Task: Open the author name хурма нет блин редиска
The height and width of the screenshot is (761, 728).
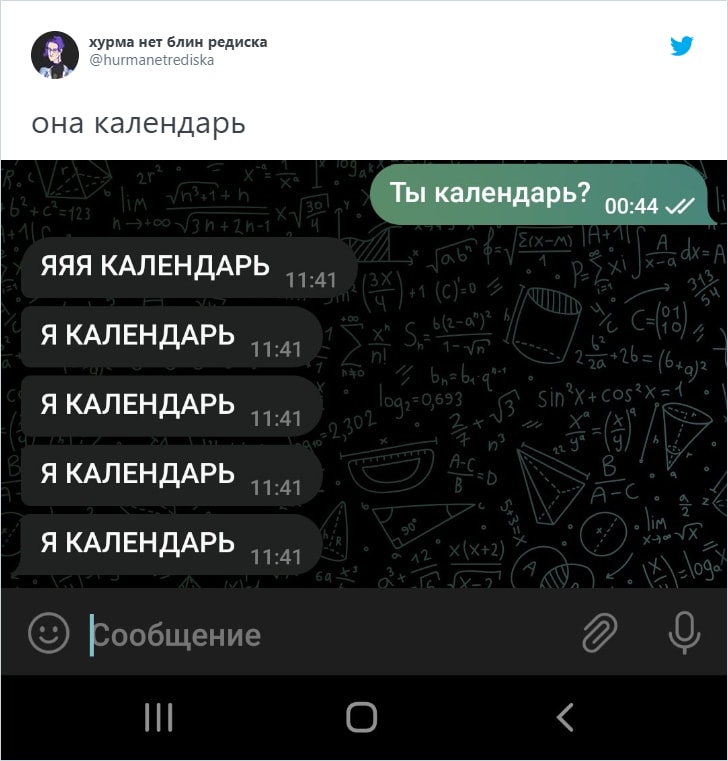Action: pos(178,43)
